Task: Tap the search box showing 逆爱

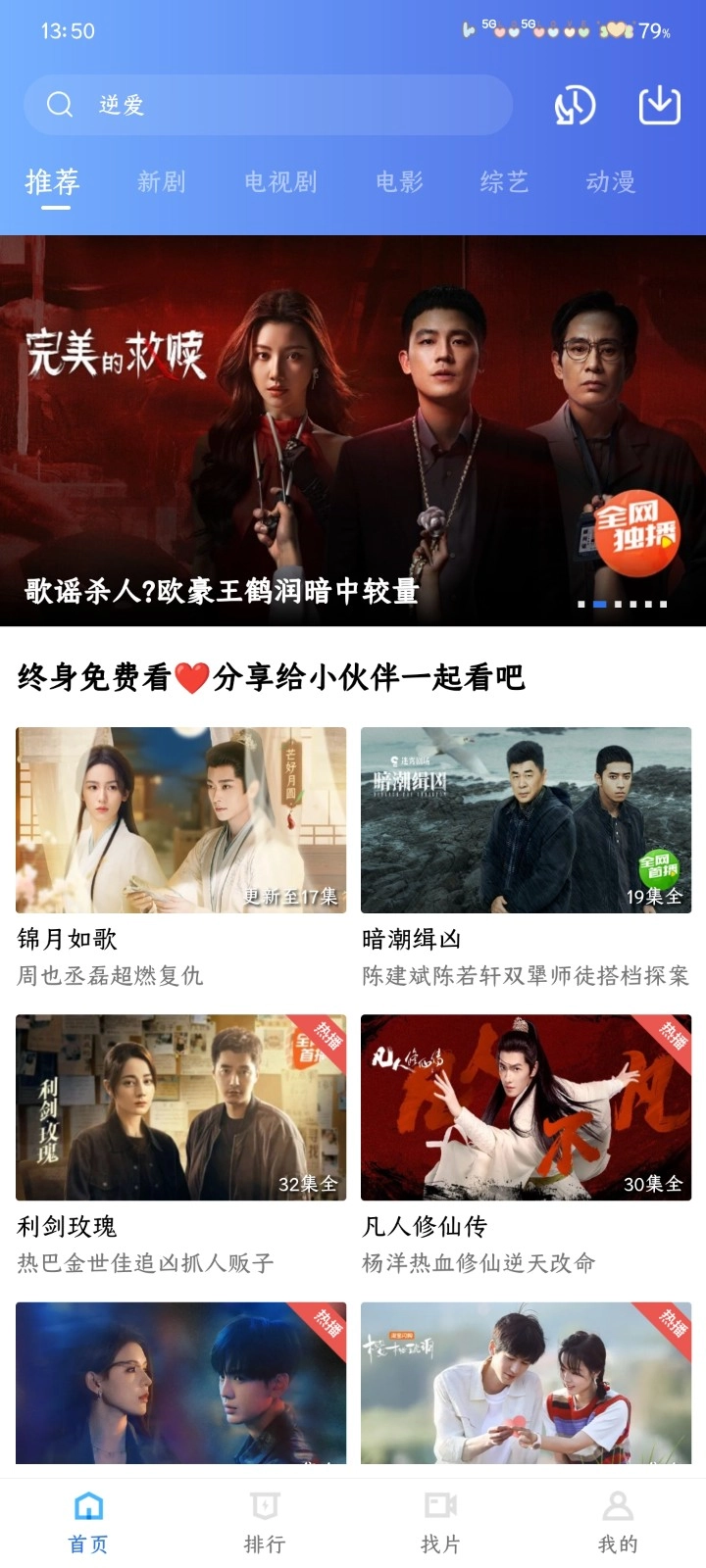Action: (x=267, y=105)
